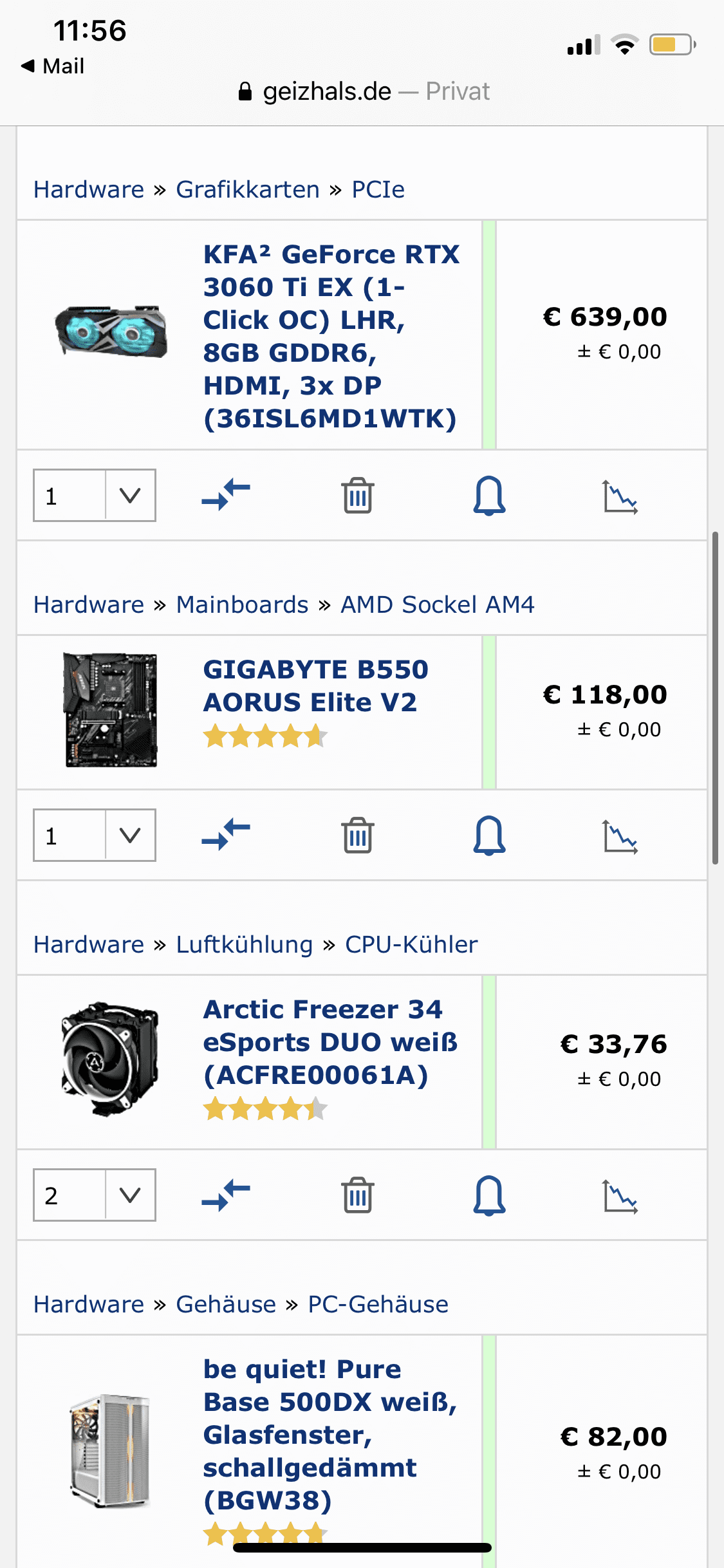Remove GIGABYTE B550 AORUS using trash icon
This screenshot has height=1568, width=724.
click(357, 835)
